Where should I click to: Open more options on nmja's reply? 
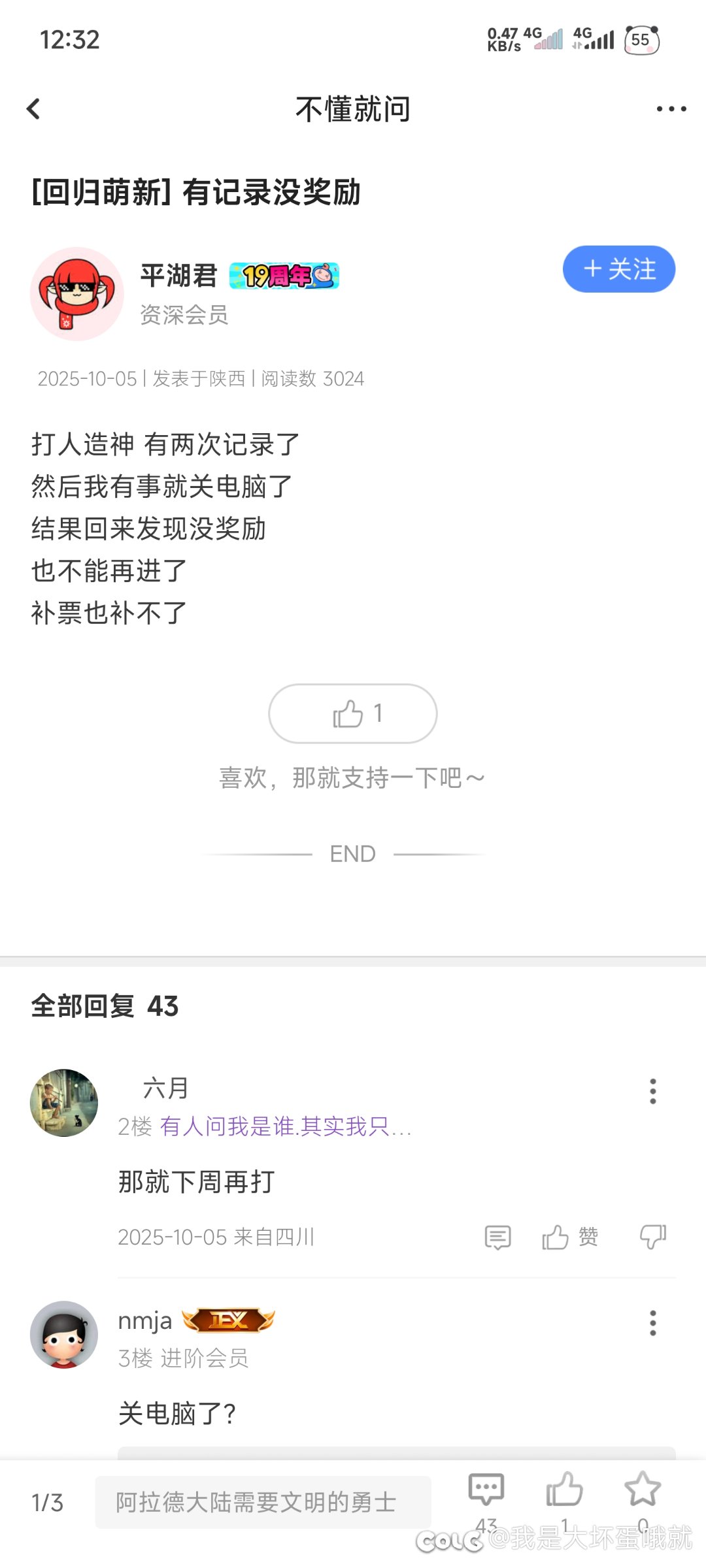click(x=652, y=1323)
